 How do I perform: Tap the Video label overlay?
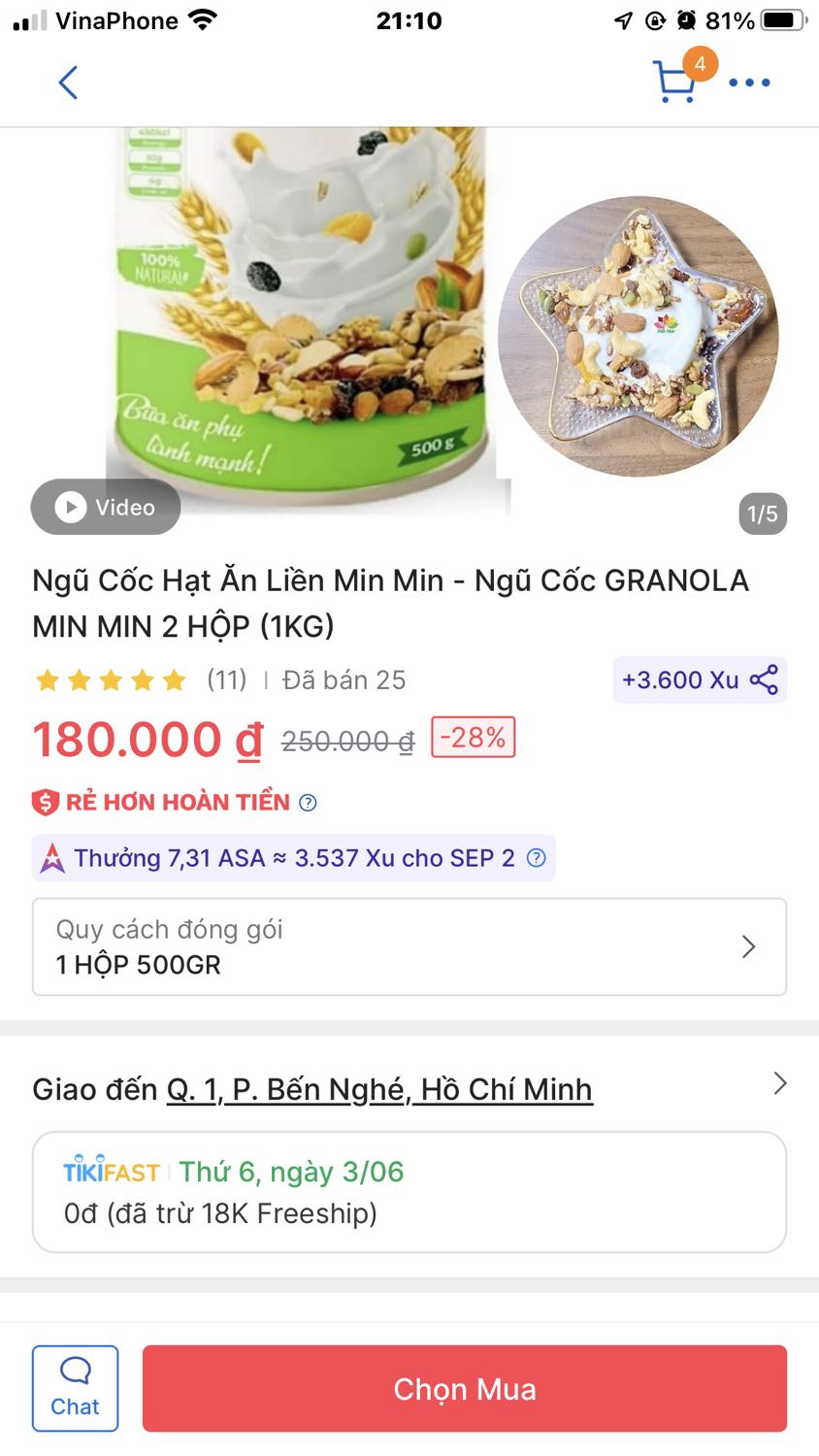click(126, 506)
